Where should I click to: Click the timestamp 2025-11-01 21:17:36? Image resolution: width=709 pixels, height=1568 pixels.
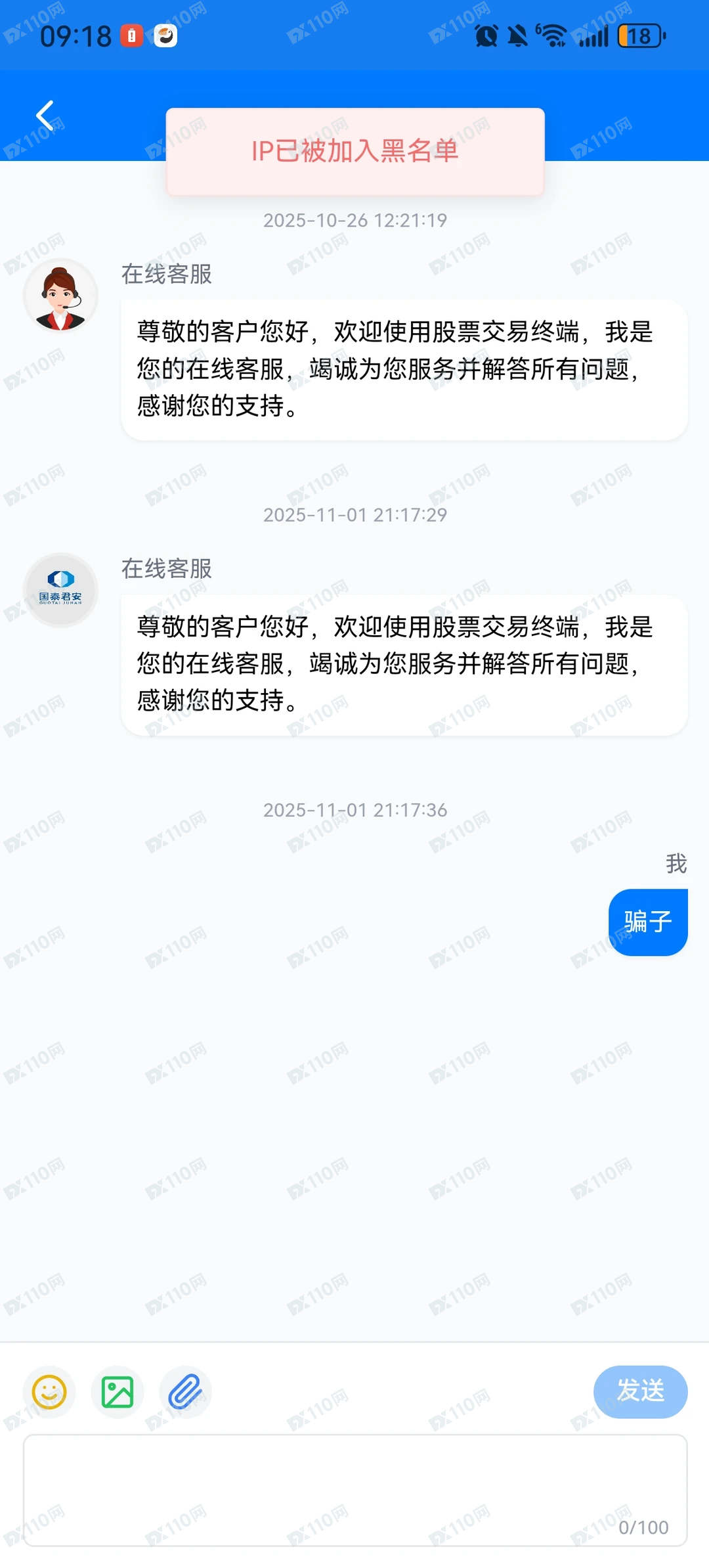(354, 810)
